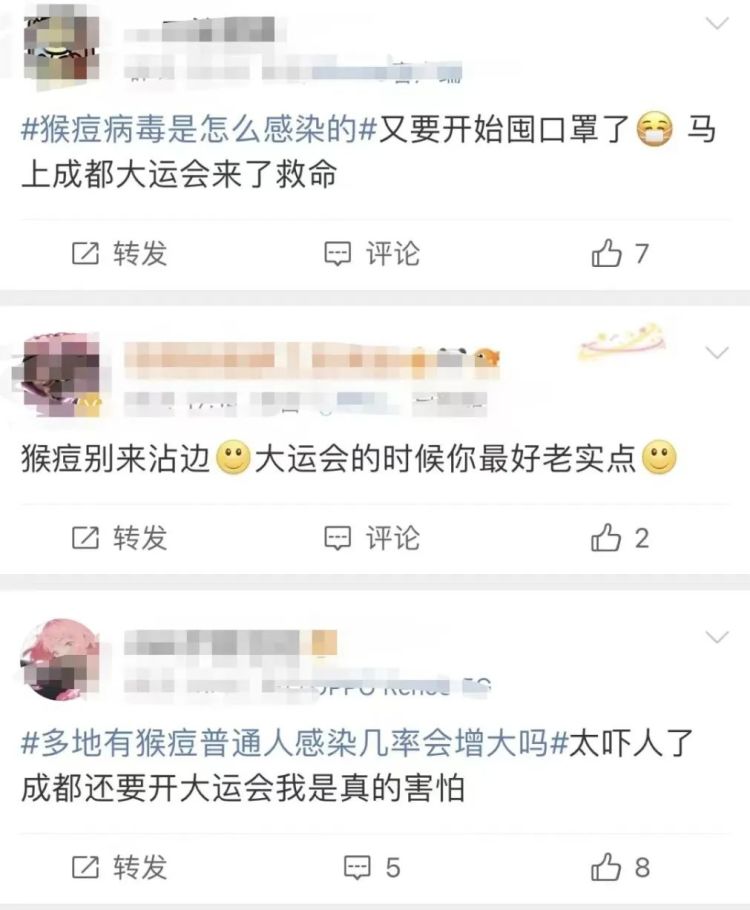The height and width of the screenshot is (910, 750).
Task: Expand the chevron menu on 太吓人了 post
Action: coord(718,637)
